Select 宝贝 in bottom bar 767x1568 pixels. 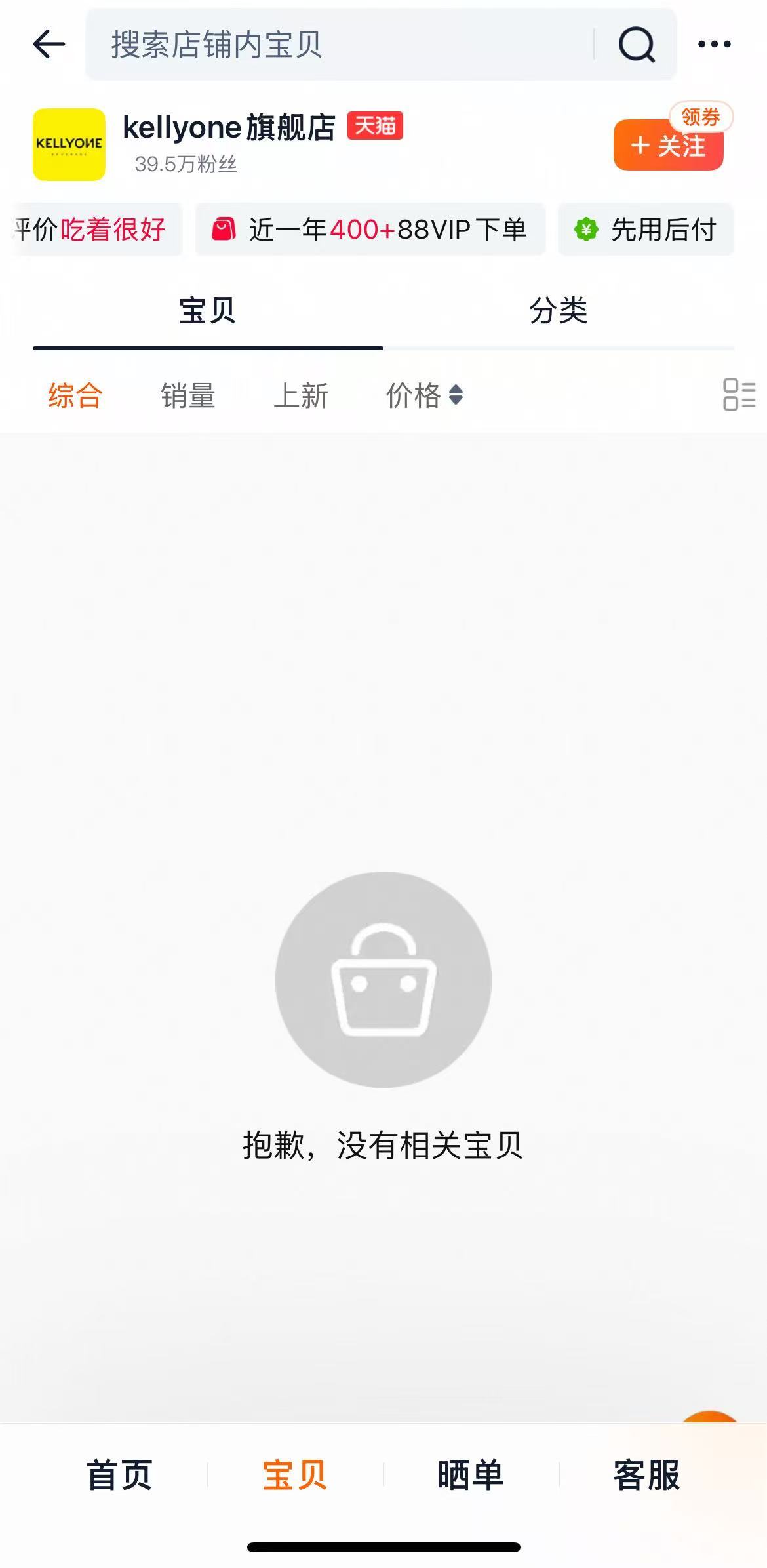pos(295,1475)
